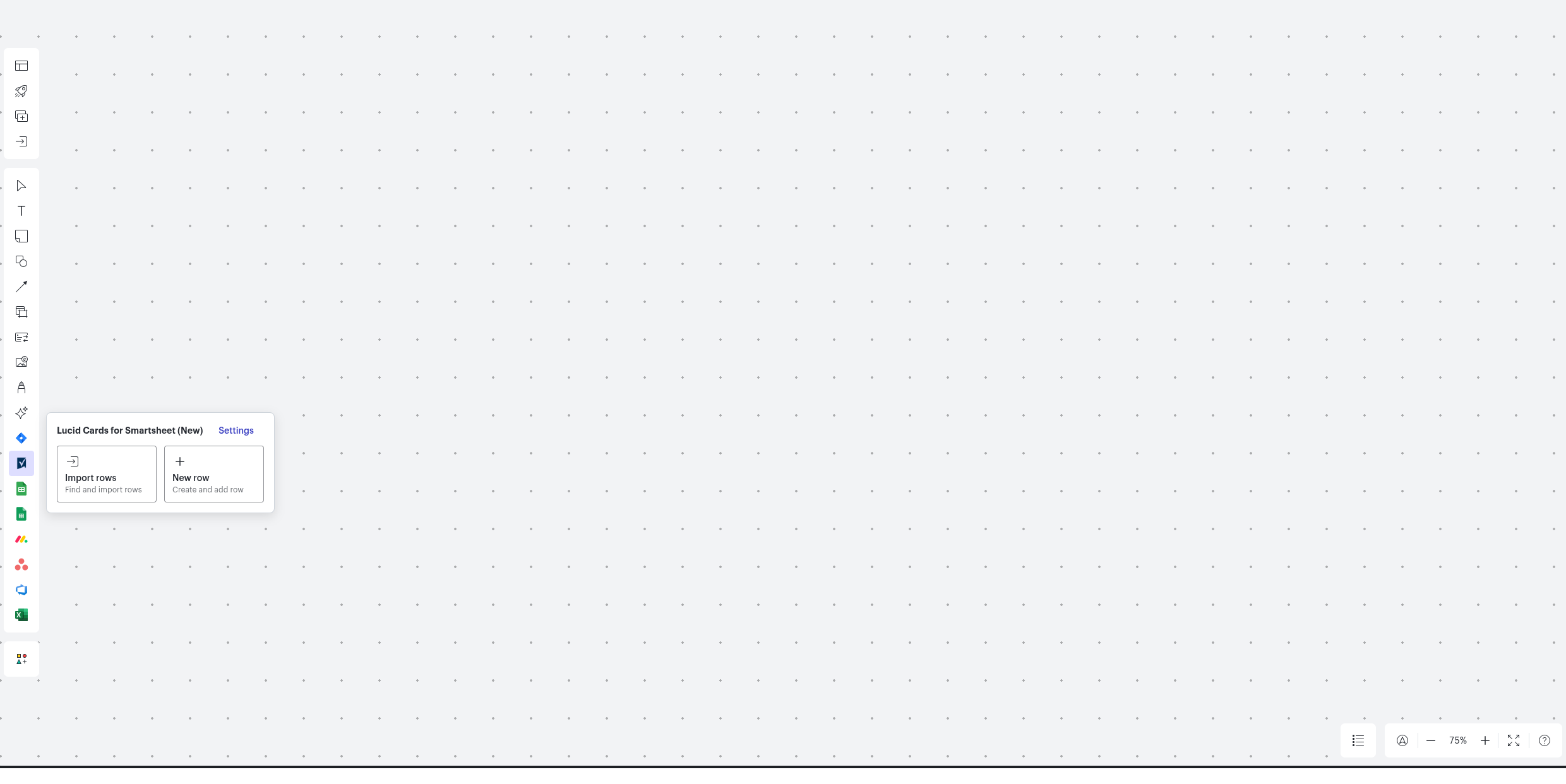Open the templates panel

pos(21,66)
